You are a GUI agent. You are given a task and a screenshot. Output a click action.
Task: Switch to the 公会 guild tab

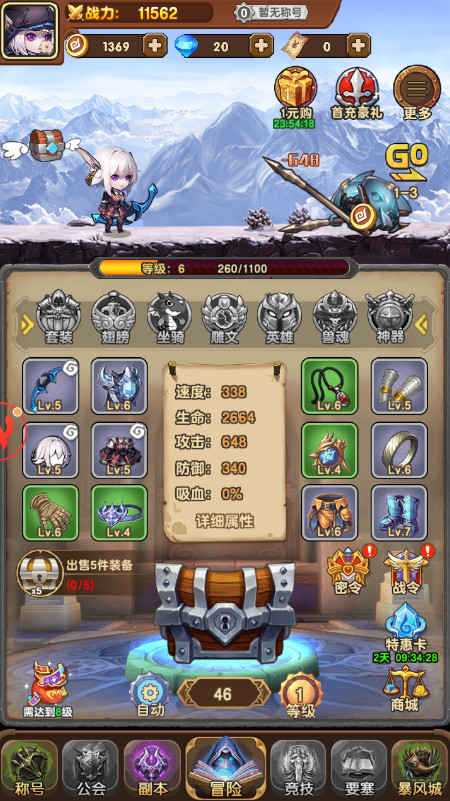[x=90, y=768]
